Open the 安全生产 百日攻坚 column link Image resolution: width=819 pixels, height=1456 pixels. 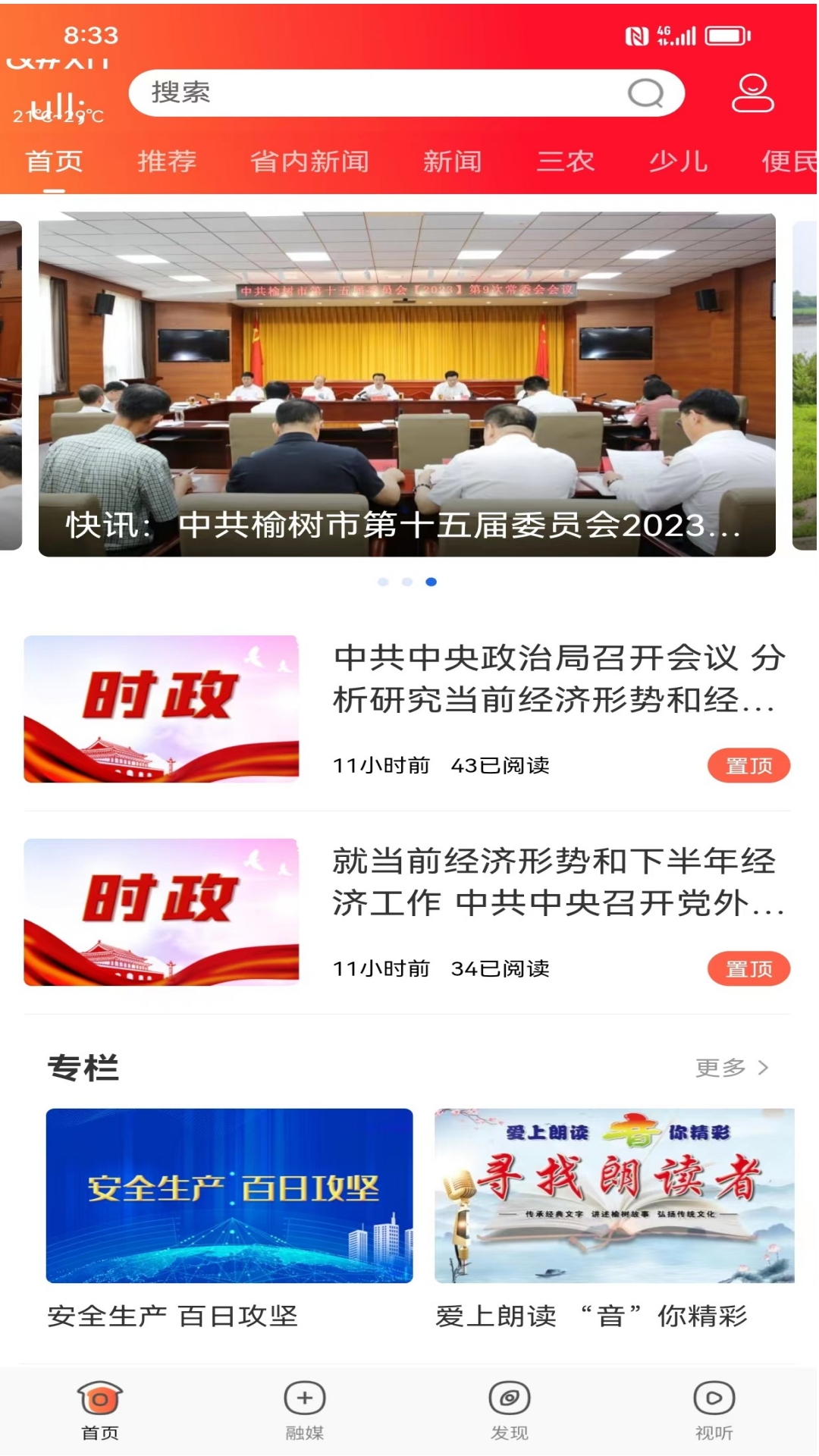[227, 1193]
